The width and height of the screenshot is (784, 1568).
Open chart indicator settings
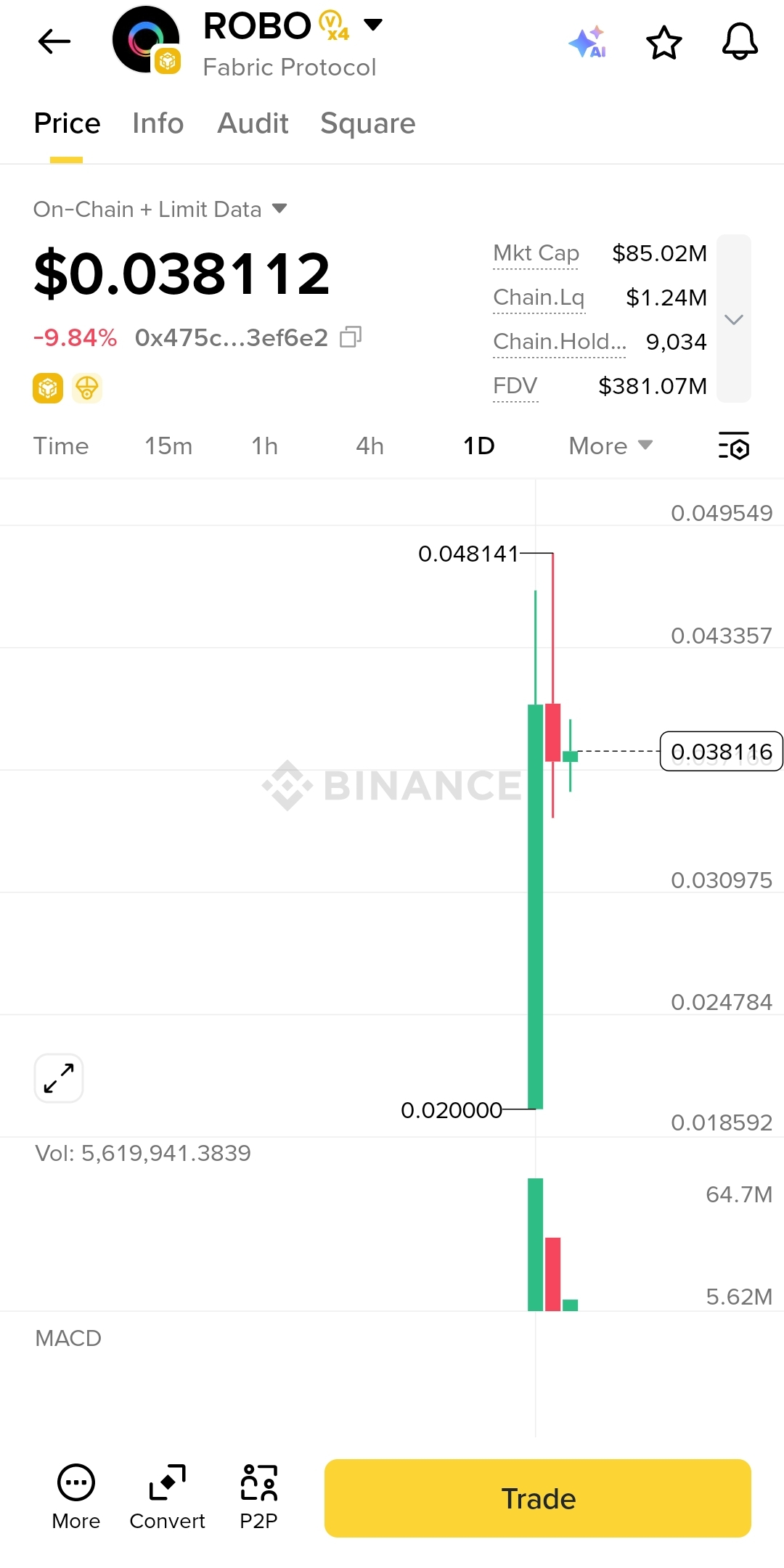click(734, 446)
